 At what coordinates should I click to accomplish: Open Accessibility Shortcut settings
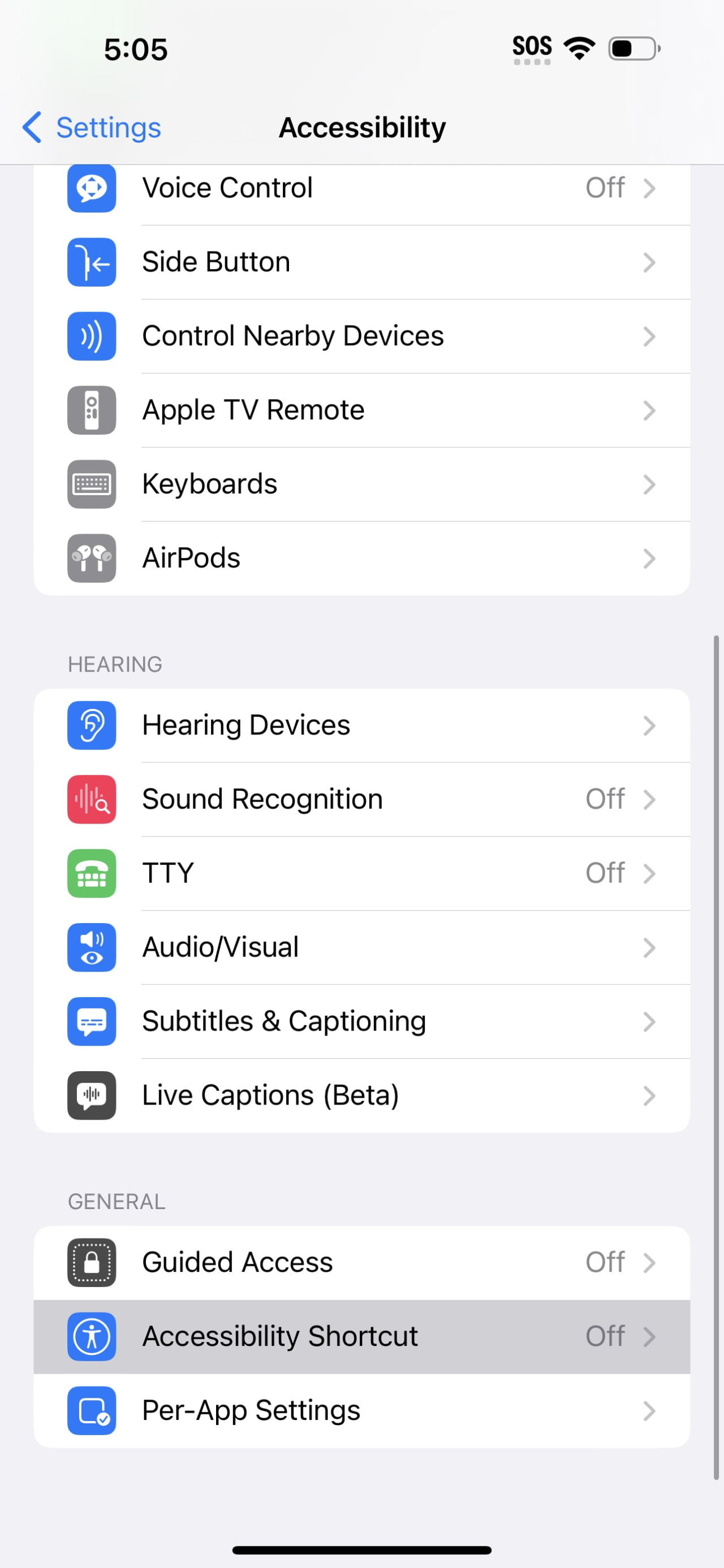click(x=365, y=1336)
